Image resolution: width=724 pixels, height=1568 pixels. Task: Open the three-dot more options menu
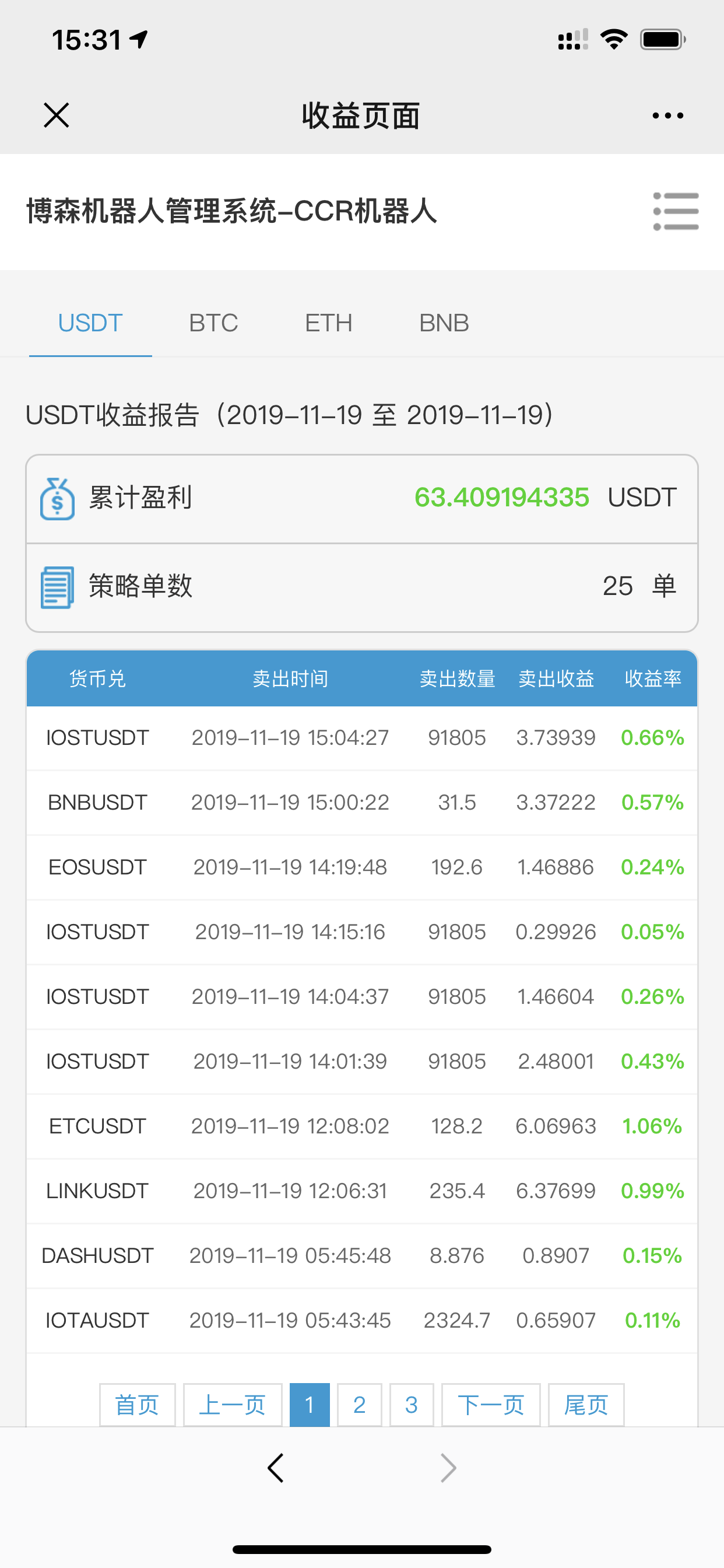(667, 115)
